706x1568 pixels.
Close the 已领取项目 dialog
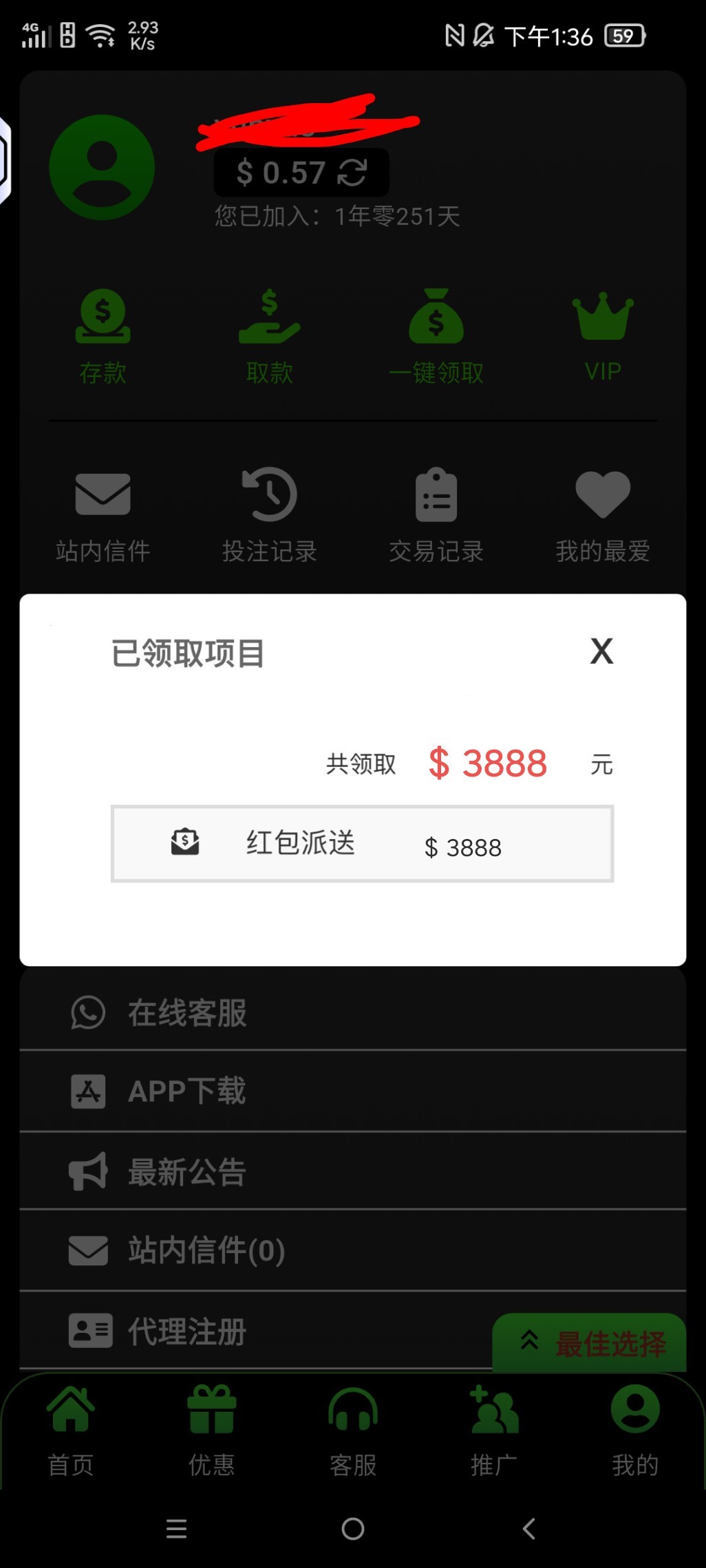(x=601, y=651)
